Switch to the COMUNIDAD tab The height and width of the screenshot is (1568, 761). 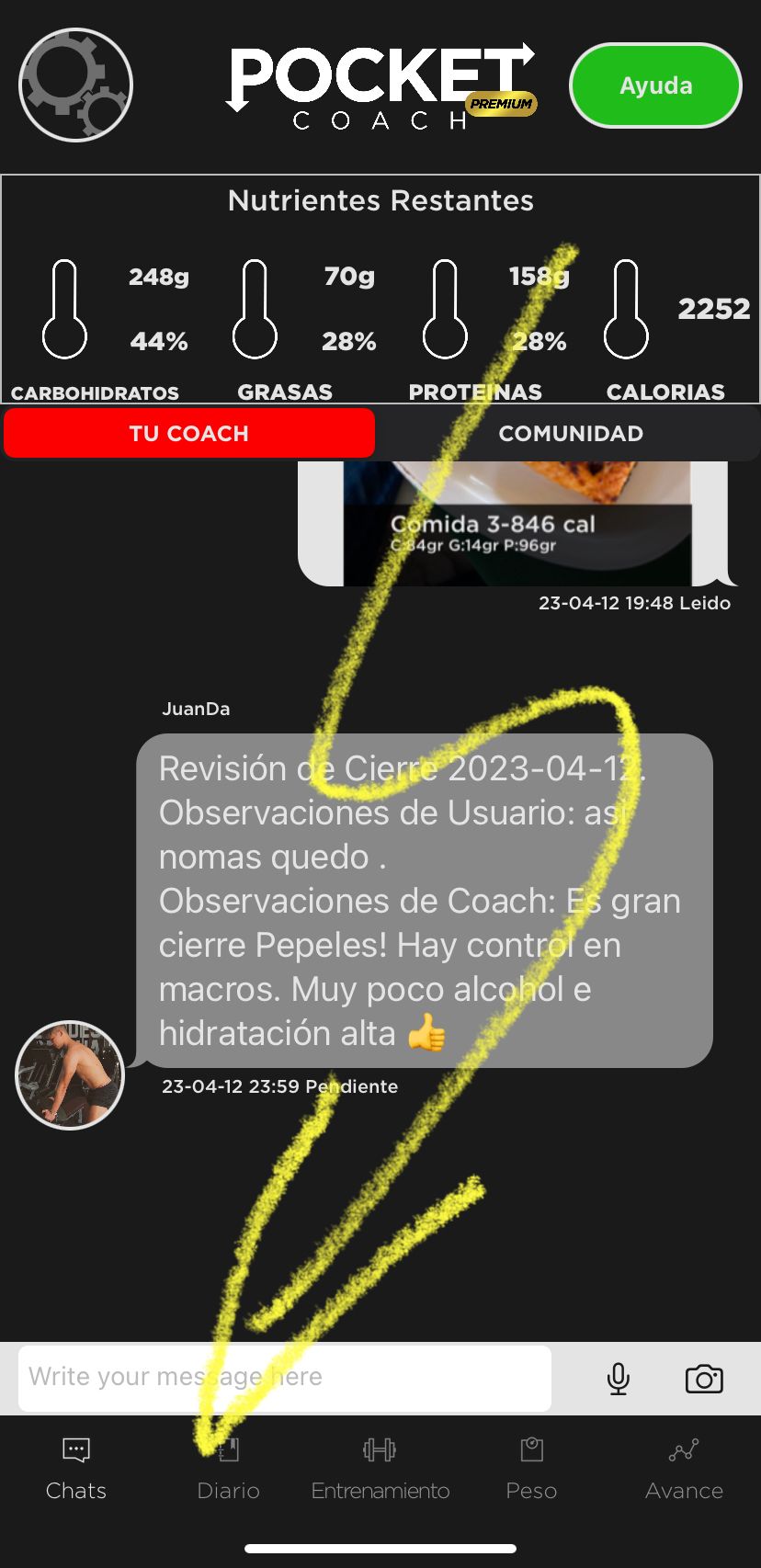point(570,433)
